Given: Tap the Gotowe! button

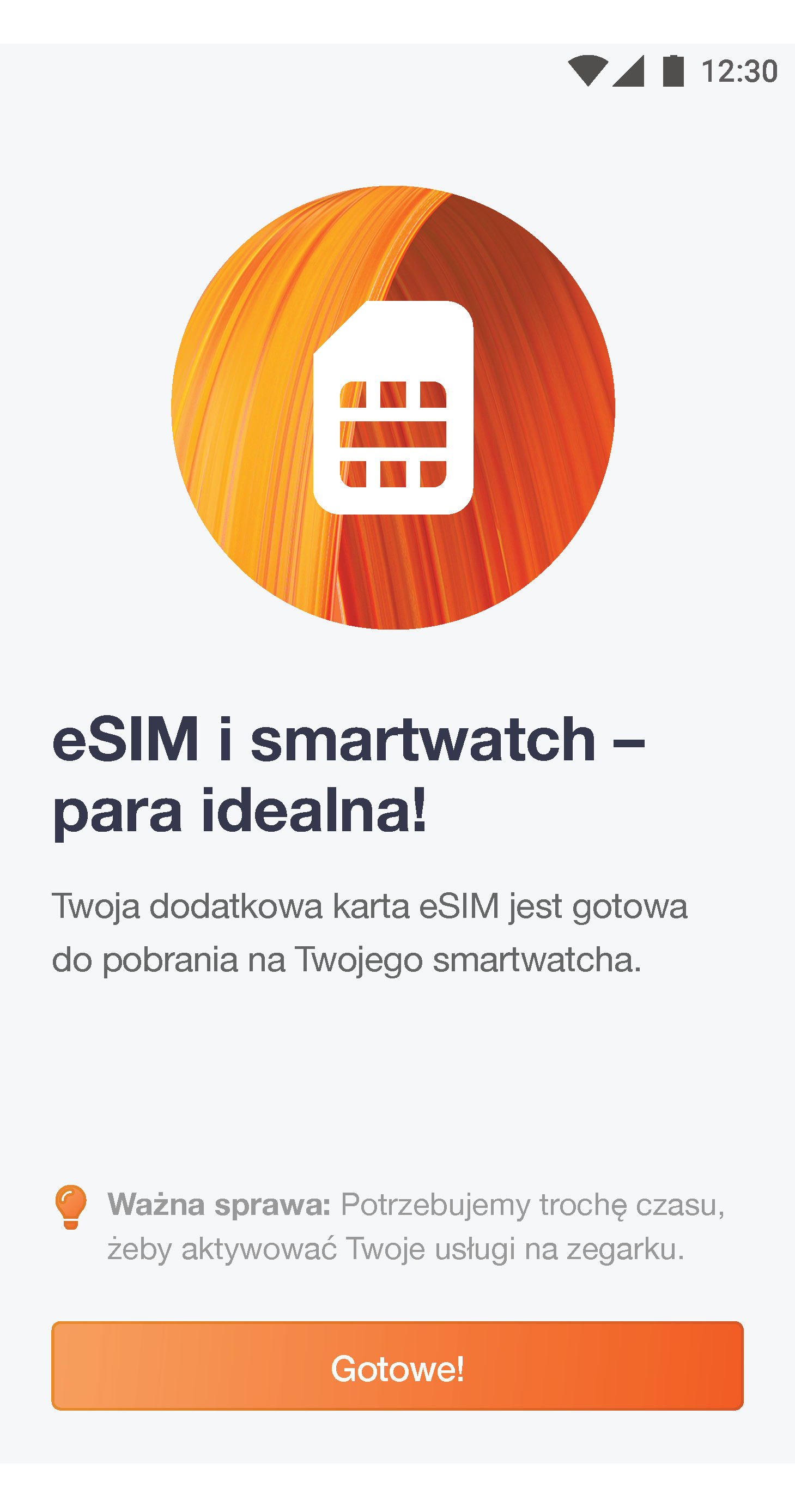Looking at the screenshot, I should 397,1366.
